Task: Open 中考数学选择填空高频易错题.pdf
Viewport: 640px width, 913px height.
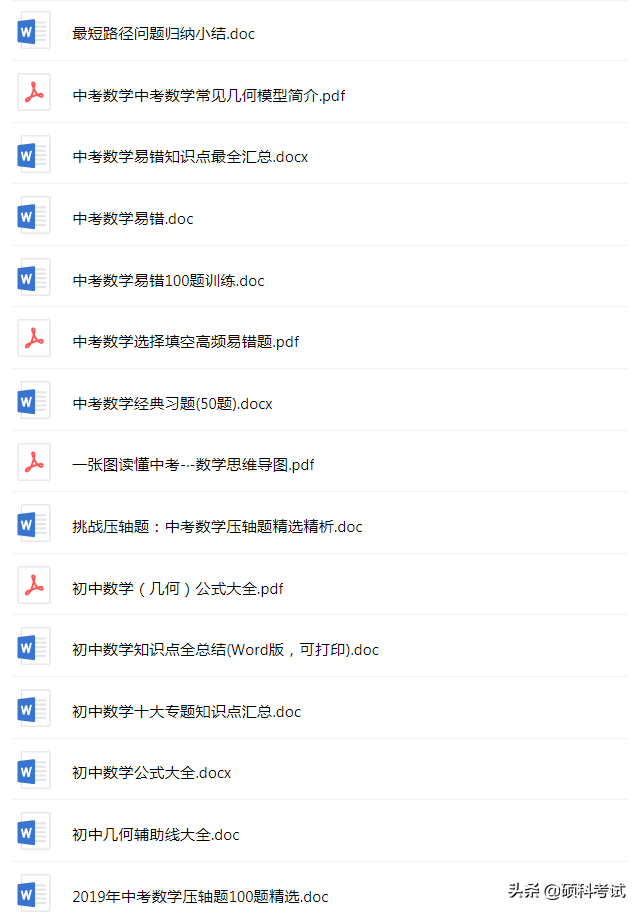Action: click(185, 342)
